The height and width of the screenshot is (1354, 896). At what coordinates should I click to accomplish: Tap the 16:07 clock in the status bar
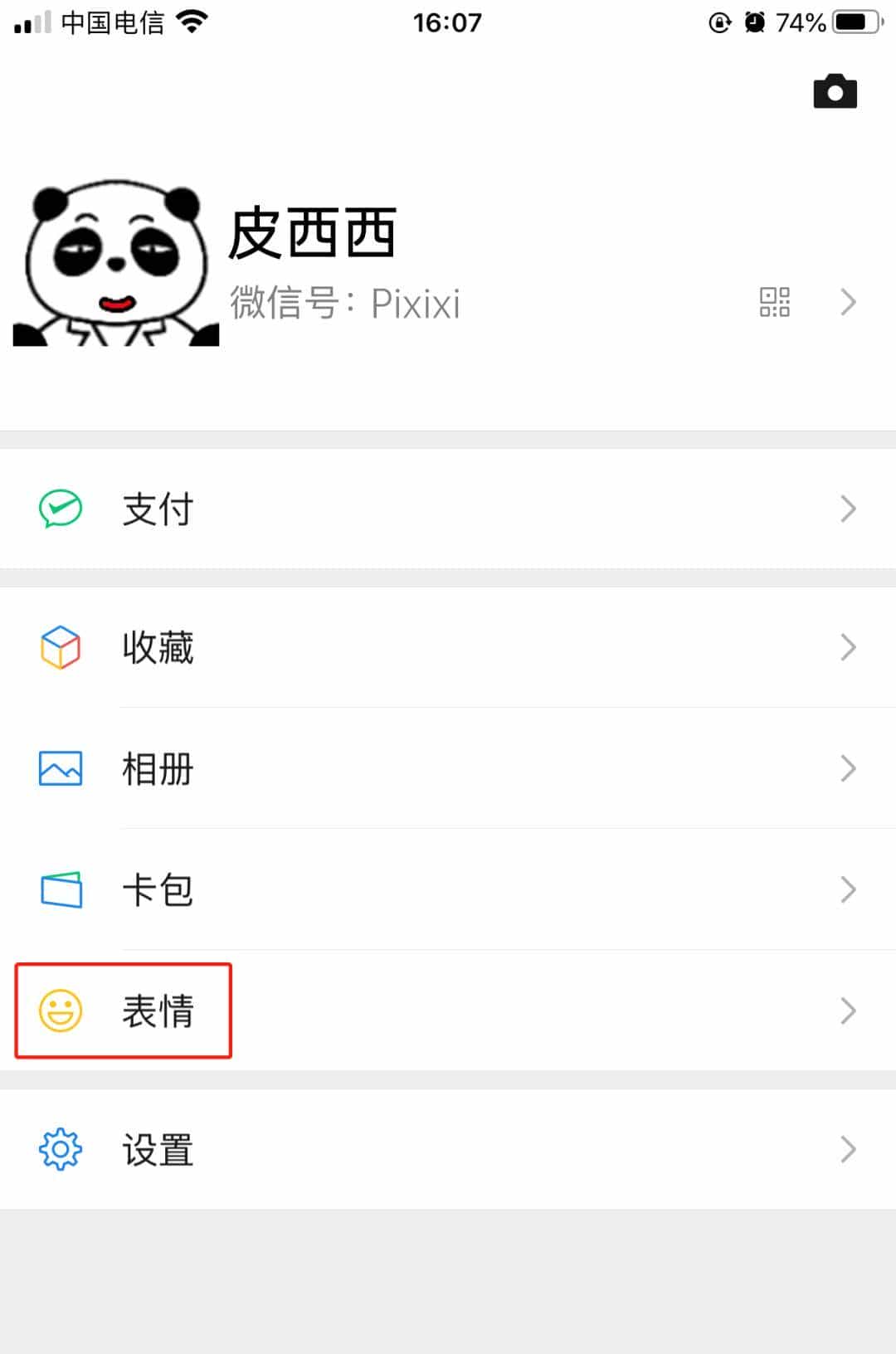coord(447,21)
